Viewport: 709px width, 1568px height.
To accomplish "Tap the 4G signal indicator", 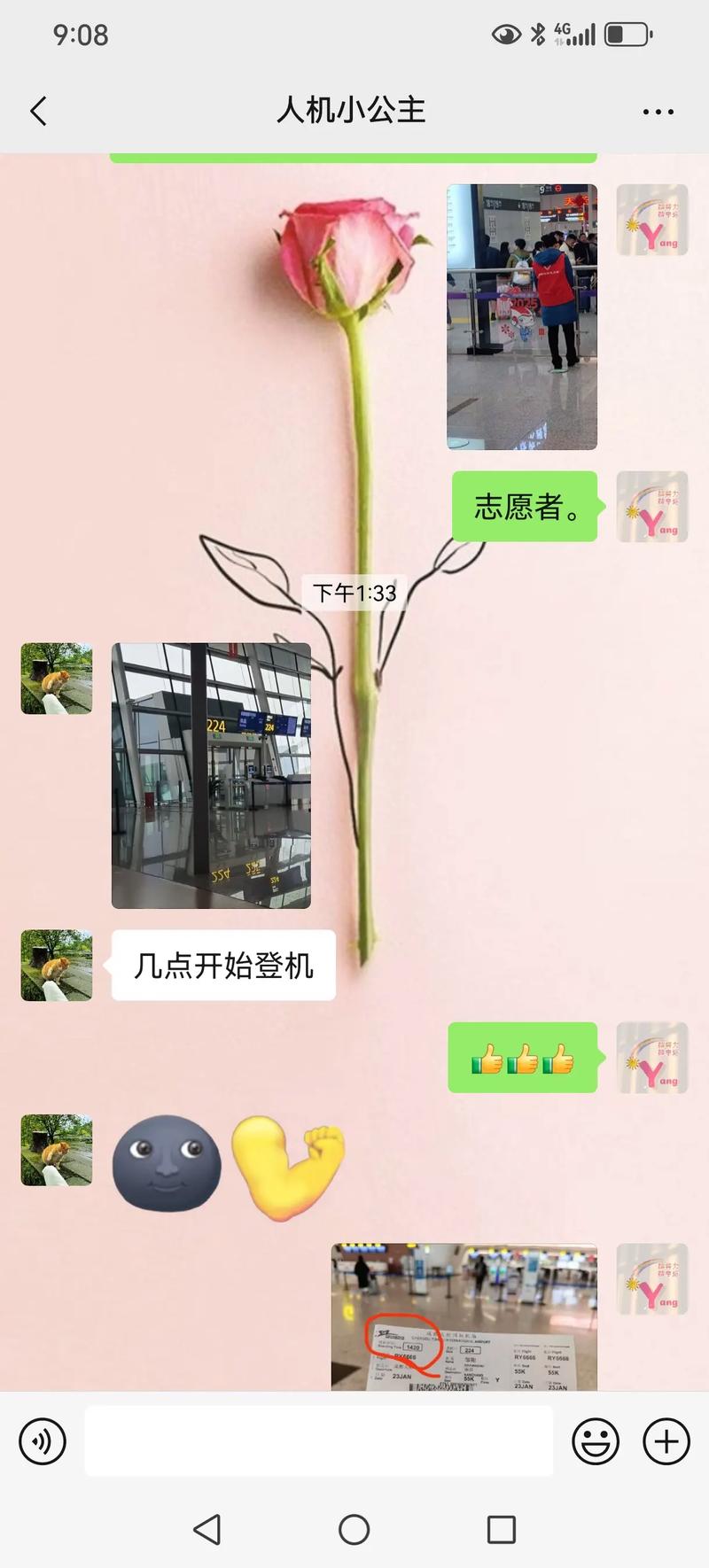I will [572, 34].
